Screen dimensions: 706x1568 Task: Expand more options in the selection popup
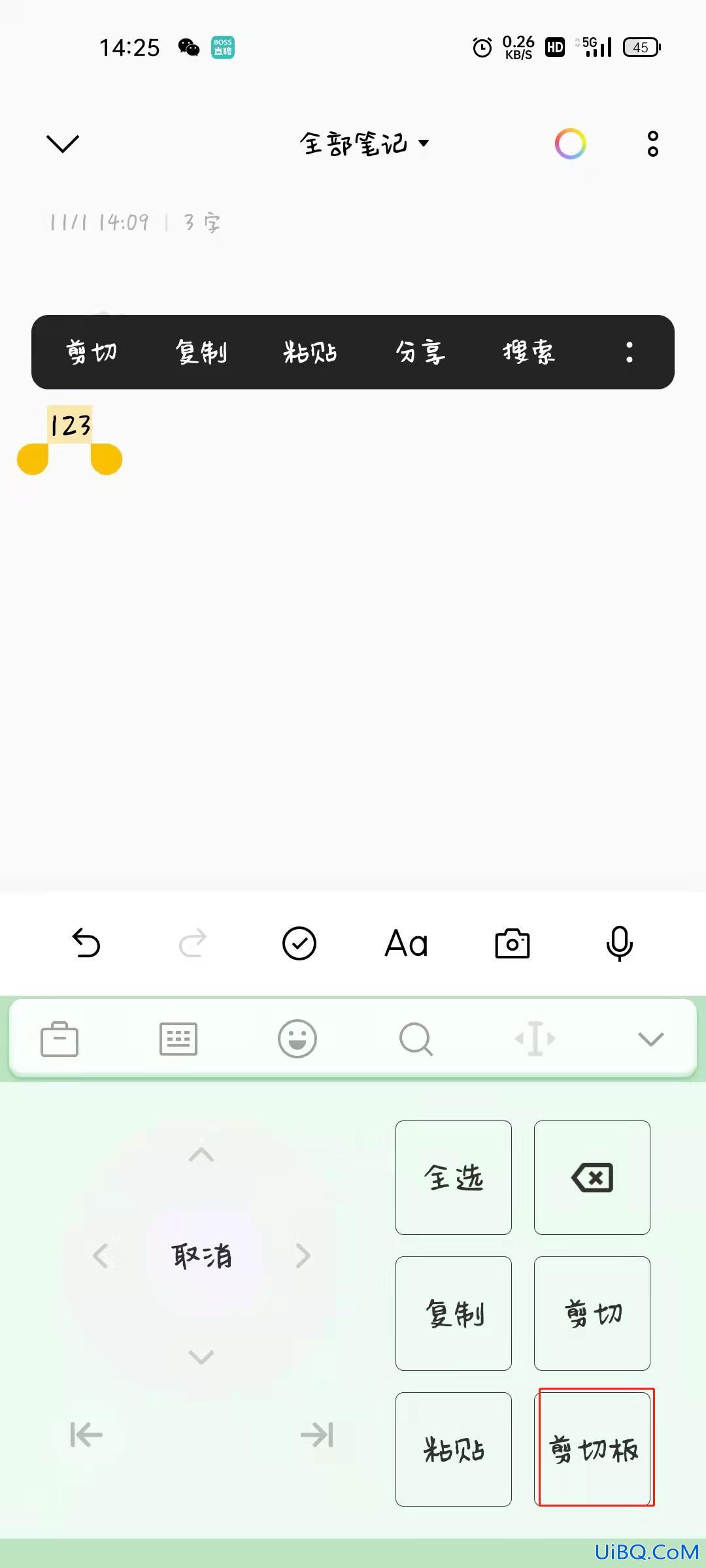629,352
